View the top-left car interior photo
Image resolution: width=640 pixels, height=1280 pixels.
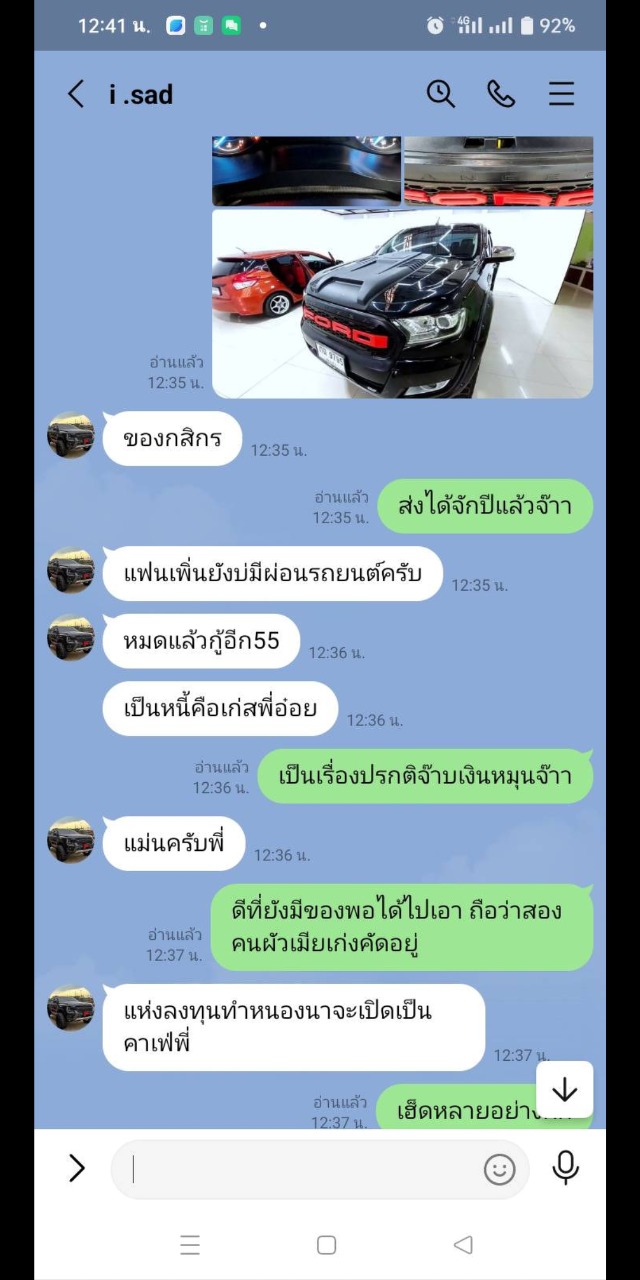tap(306, 171)
